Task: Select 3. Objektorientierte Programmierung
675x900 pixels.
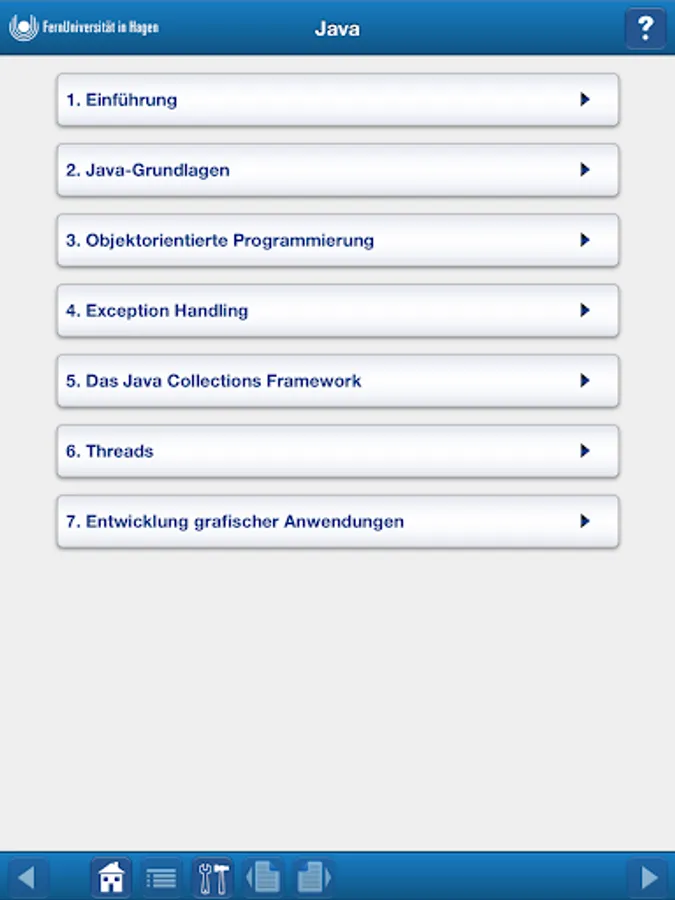Action: (338, 240)
